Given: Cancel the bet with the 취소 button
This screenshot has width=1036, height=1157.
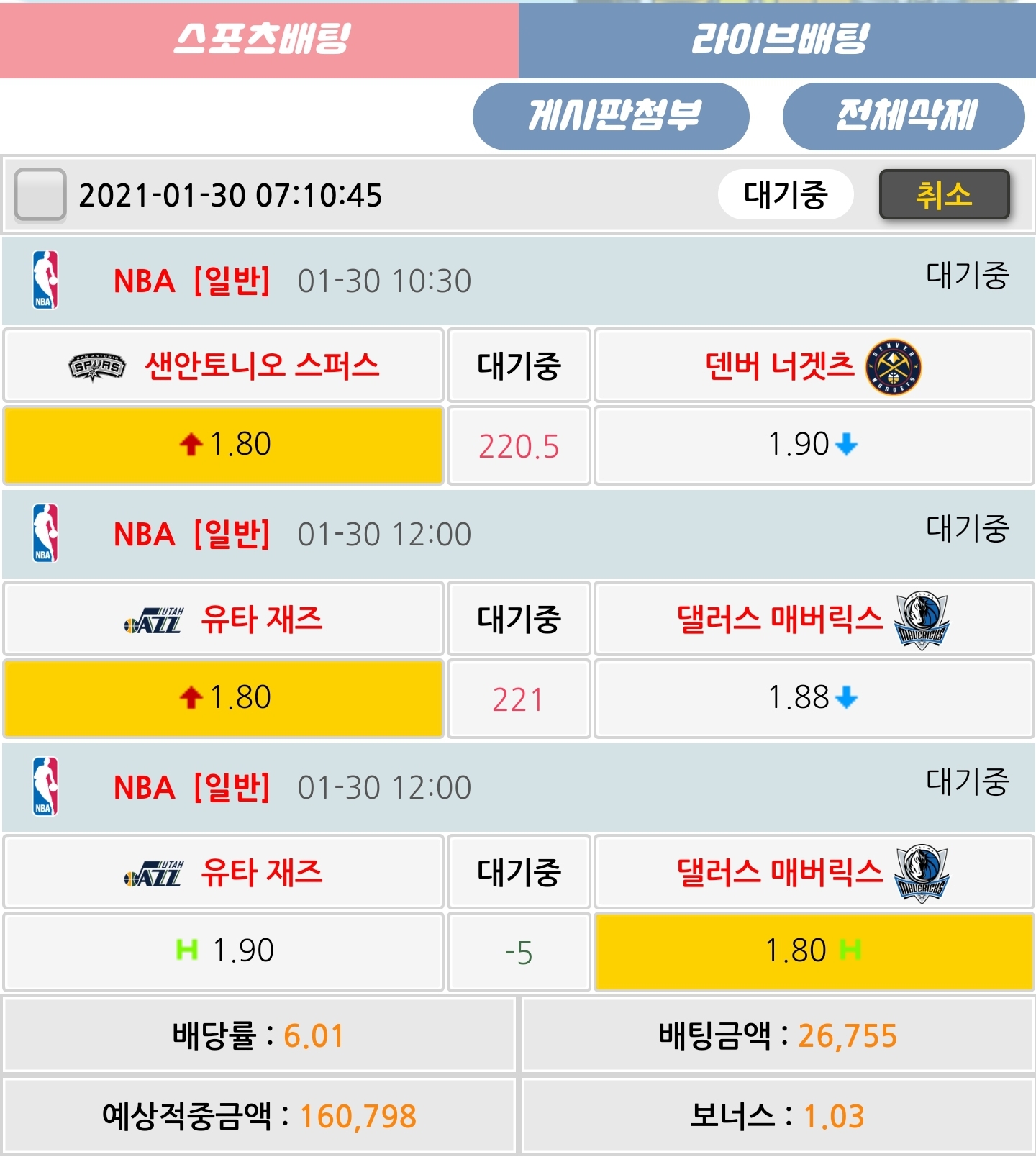Looking at the screenshot, I should [x=944, y=194].
